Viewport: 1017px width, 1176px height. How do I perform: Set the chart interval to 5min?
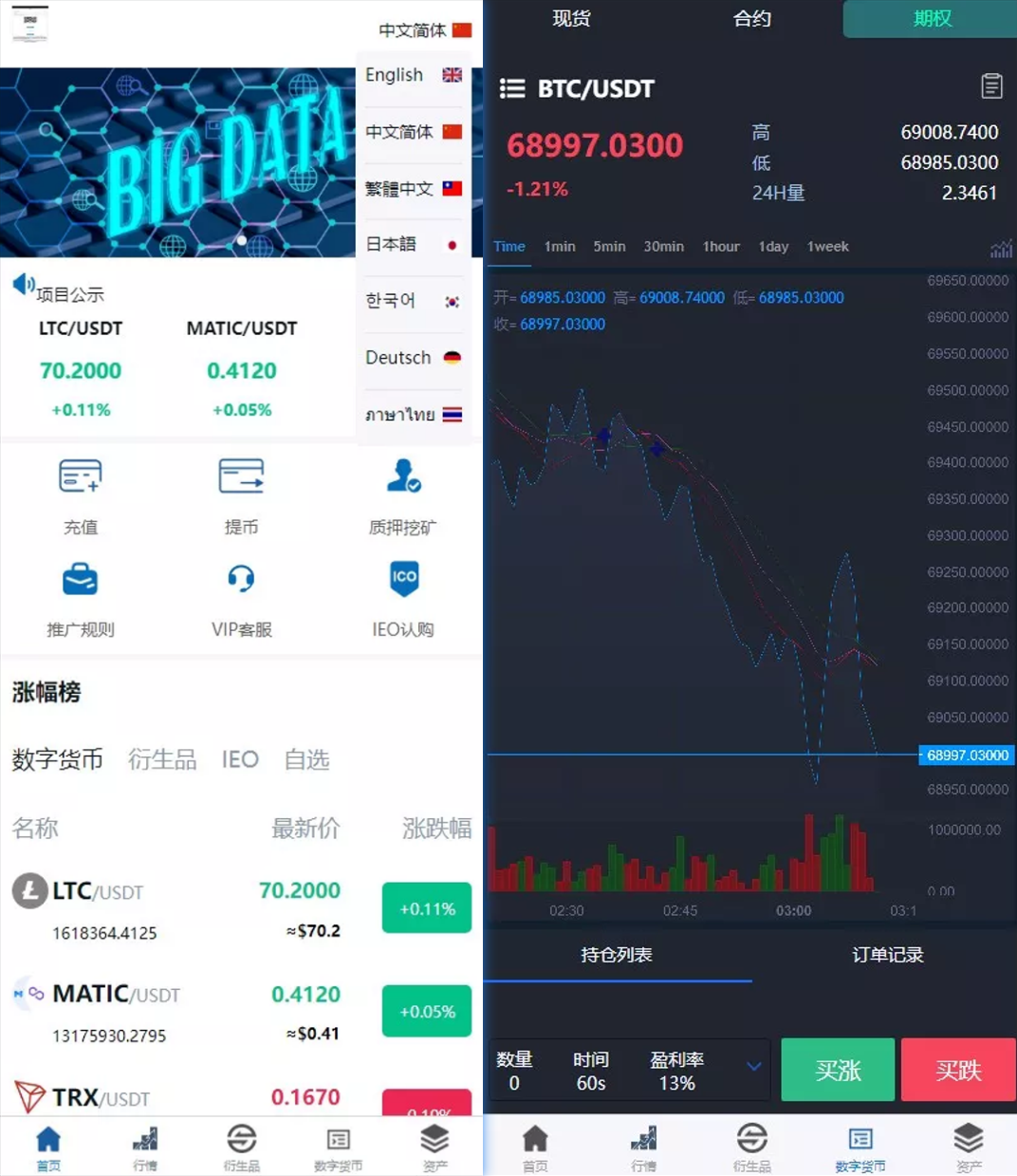point(609,247)
